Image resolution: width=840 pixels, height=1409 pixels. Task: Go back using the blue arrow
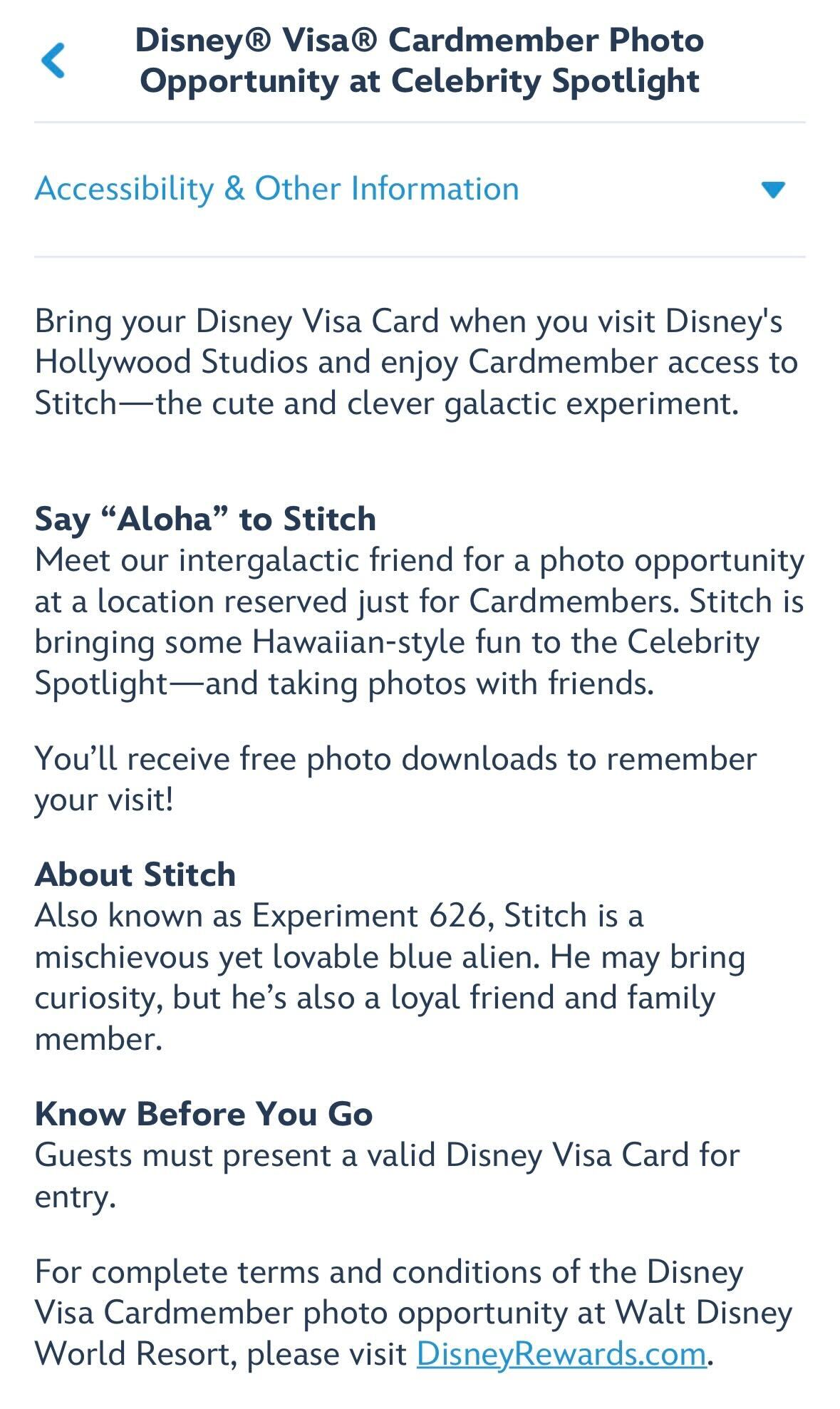pyautogui.click(x=53, y=60)
